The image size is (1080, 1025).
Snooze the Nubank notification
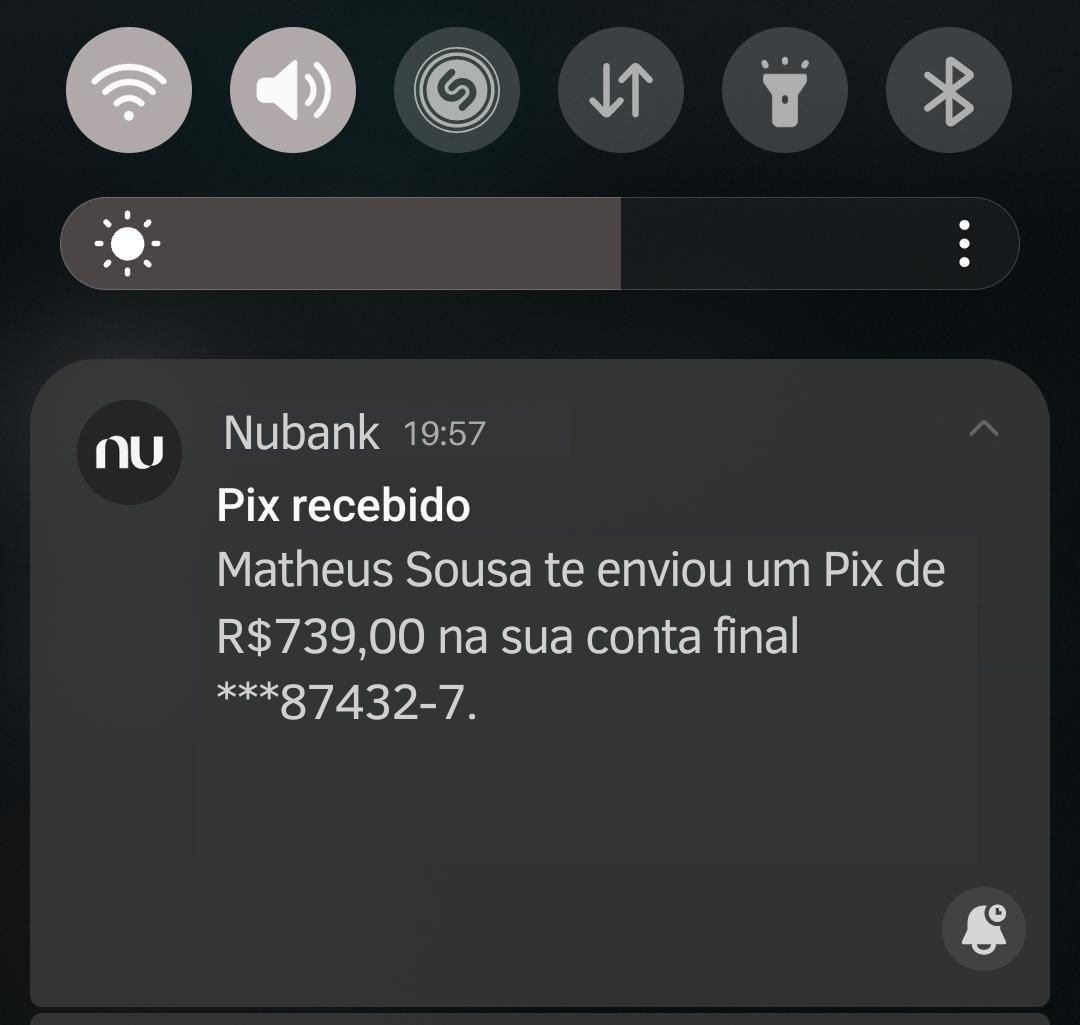[x=984, y=928]
